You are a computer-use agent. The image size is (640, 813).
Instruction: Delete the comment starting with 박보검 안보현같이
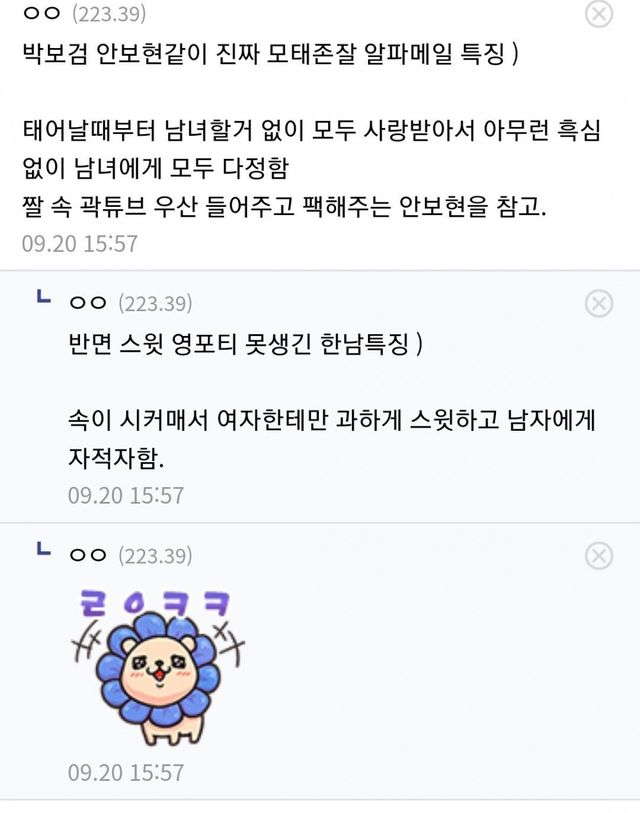tap(598, 14)
